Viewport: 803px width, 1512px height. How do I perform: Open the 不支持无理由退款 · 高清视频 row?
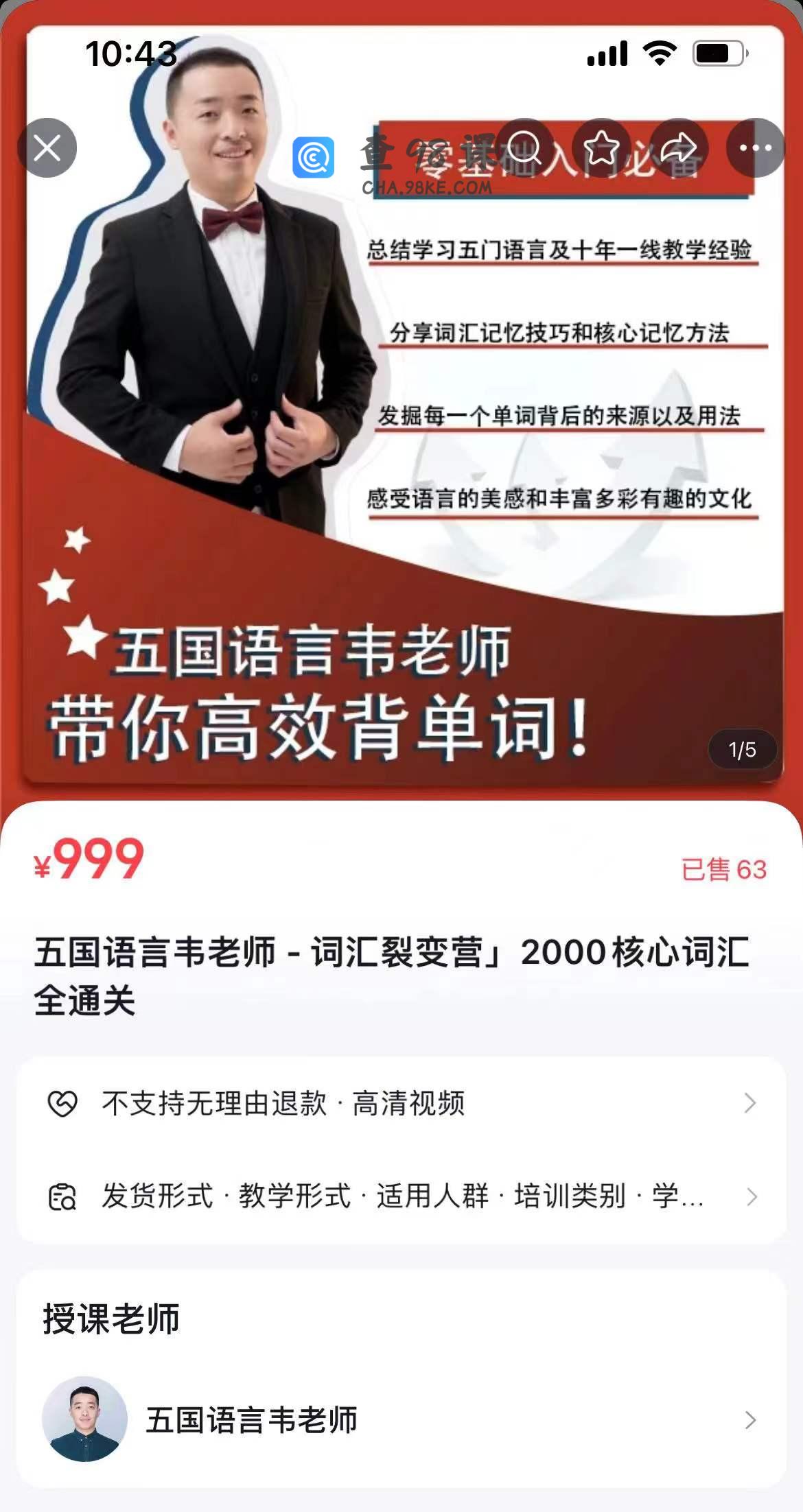tap(401, 1103)
